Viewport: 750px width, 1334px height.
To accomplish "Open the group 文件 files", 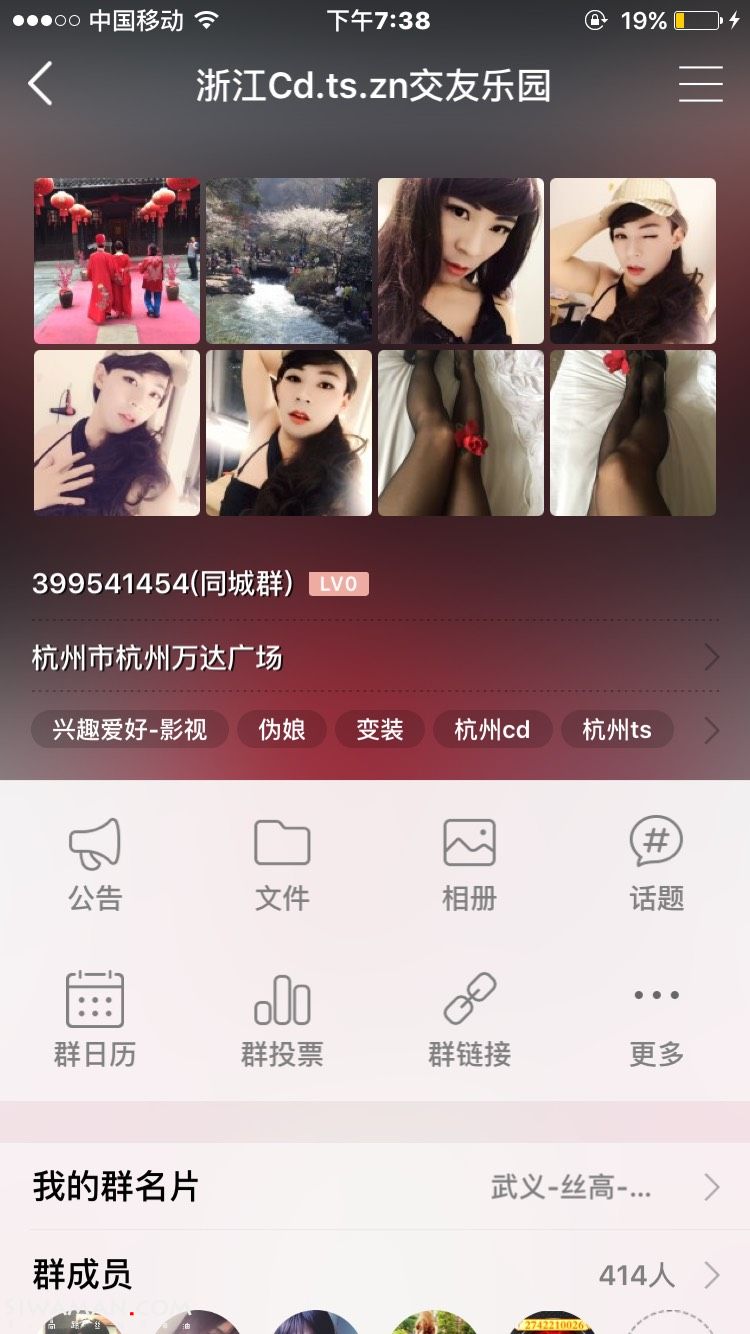I will click(x=282, y=864).
